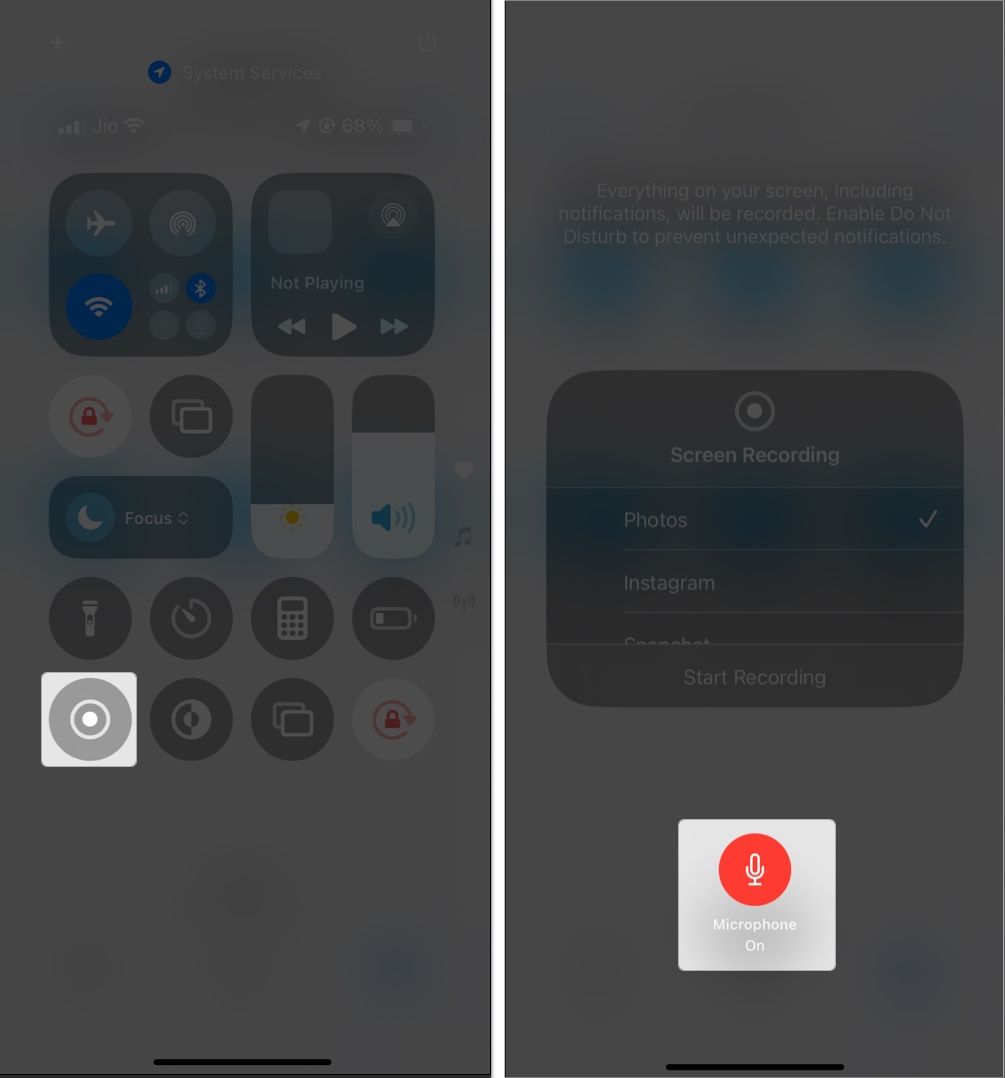Image resolution: width=1005 pixels, height=1078 pixels.
Task: Open the Timer shortcut
Action: (x=191, y=619)
